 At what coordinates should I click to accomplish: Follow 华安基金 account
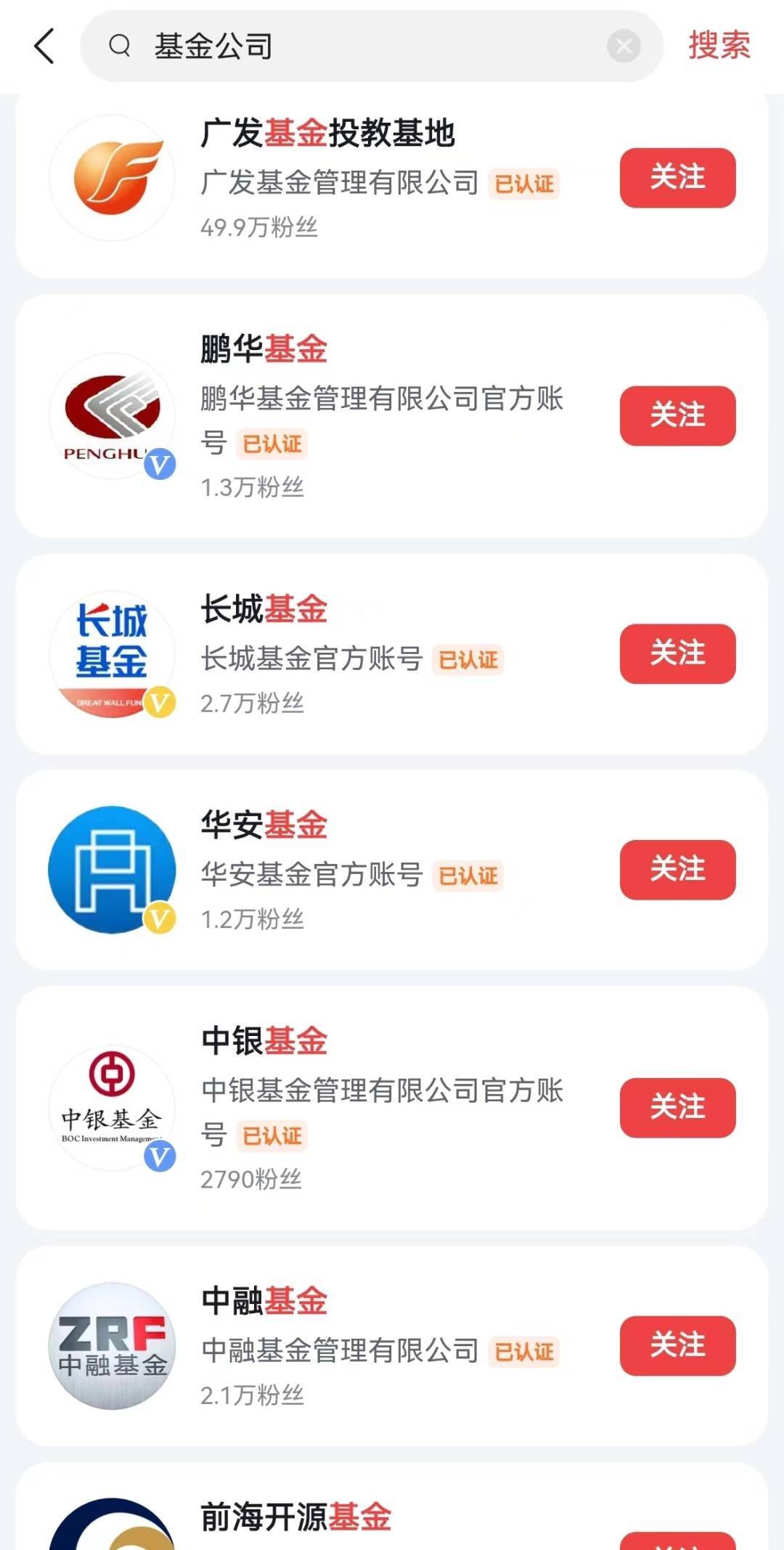click(x=677, y=869)
